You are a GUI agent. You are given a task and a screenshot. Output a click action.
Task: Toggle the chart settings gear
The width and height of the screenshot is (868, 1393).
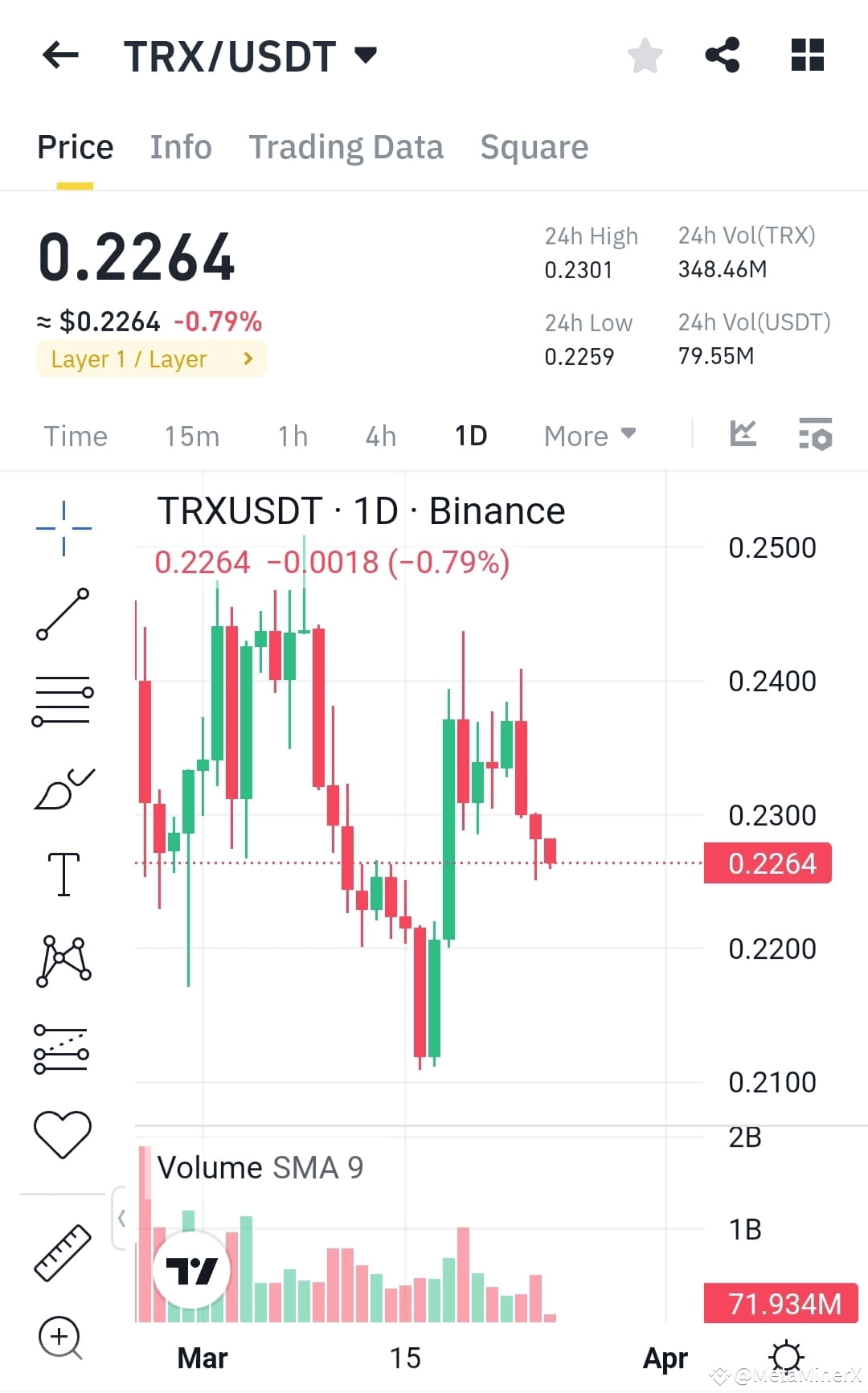(x=787, y=1356)
